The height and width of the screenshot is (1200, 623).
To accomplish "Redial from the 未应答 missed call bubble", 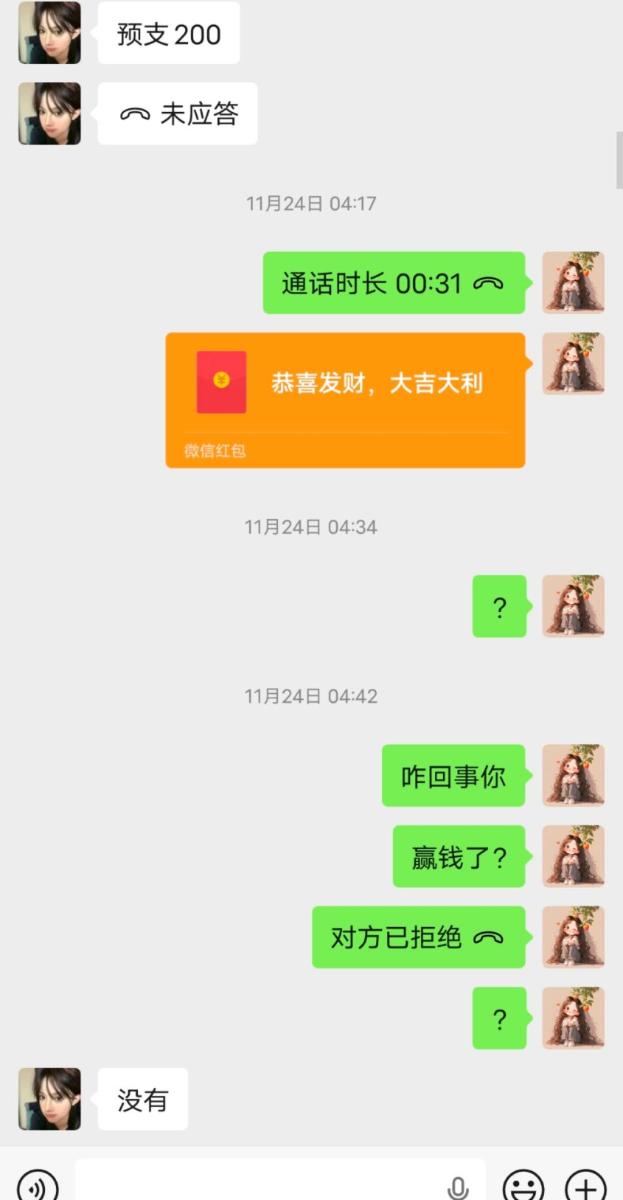I will 178,114.
